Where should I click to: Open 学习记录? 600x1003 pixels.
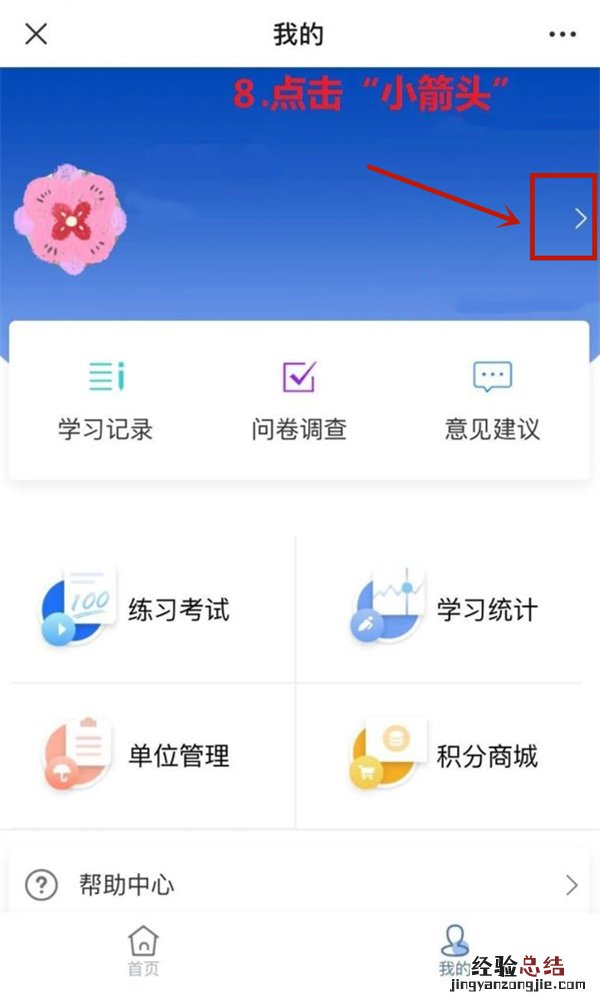tap(105, 401)
